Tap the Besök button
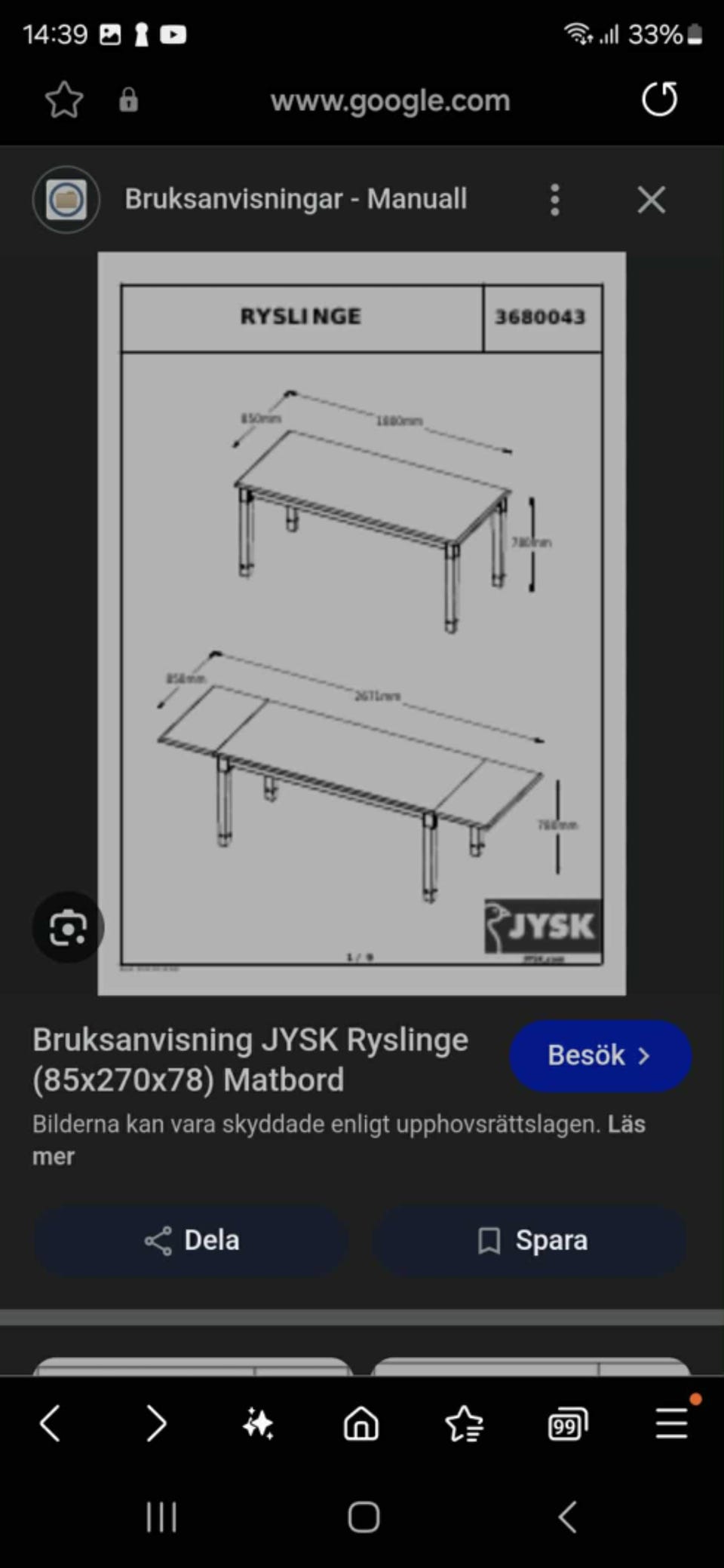This screenshot has width=724, height=1568. pyautogui.click(x=600, y=1055)
